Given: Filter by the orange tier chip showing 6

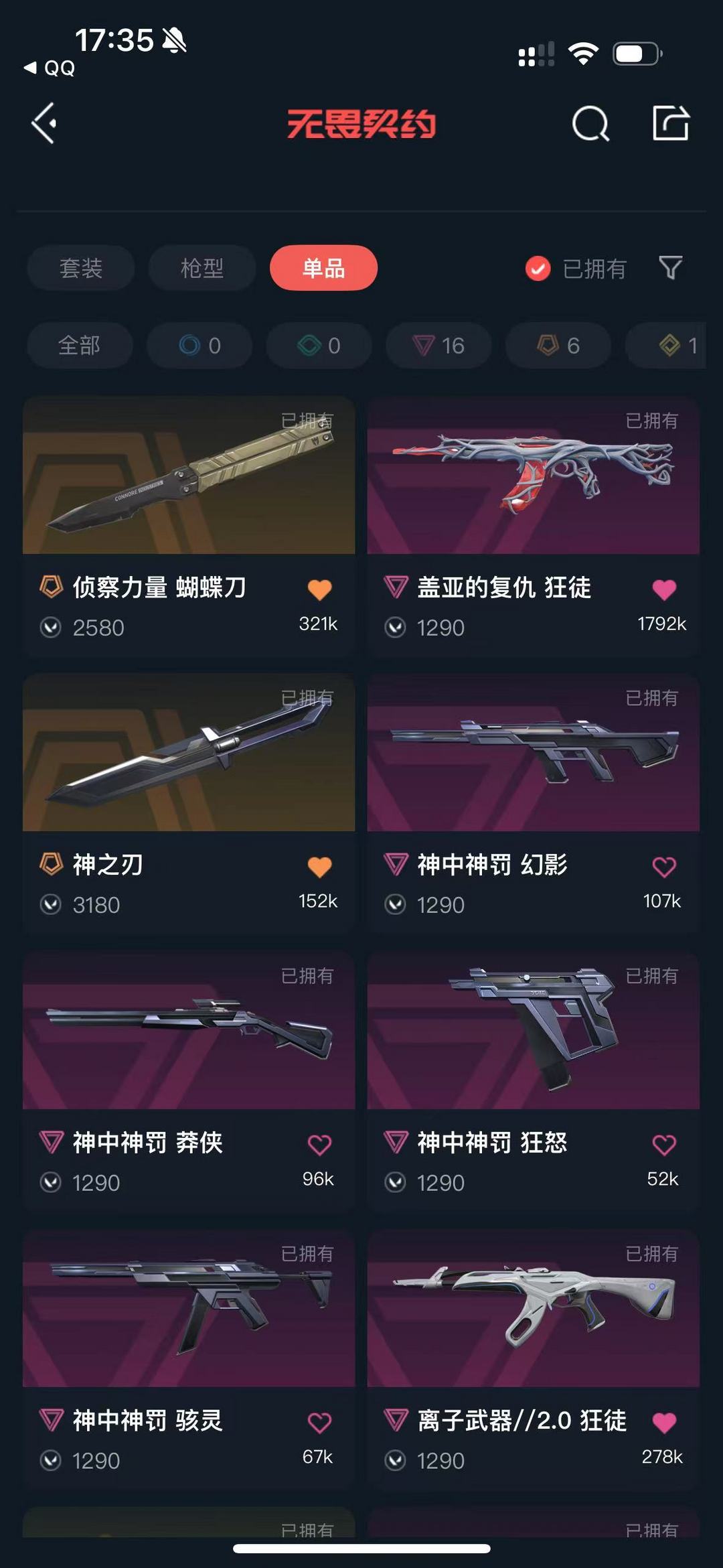Looking at the screenshot, I should click(x=558, y=346).
